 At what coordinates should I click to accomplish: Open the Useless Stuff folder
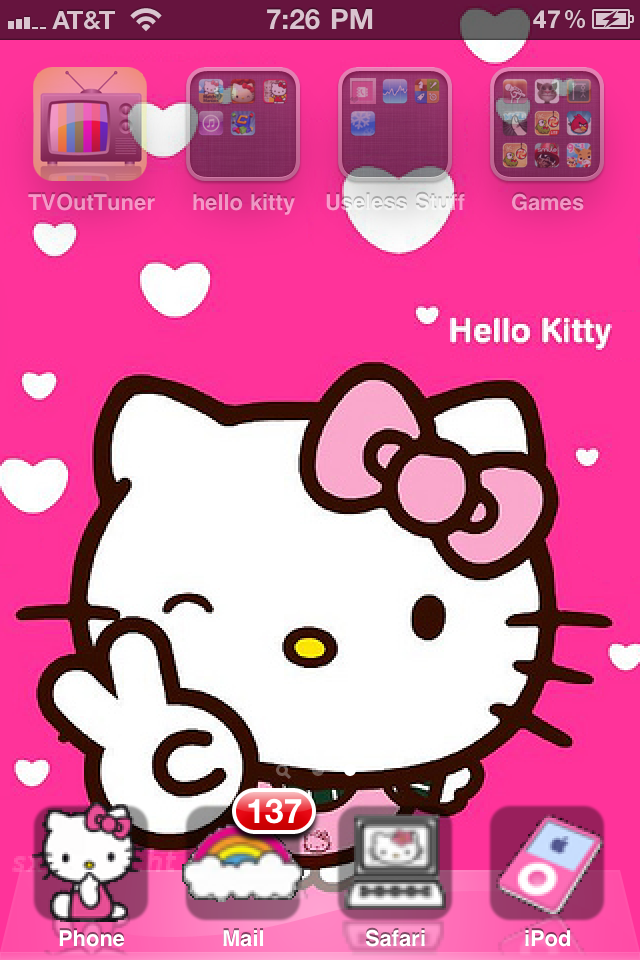395,123
